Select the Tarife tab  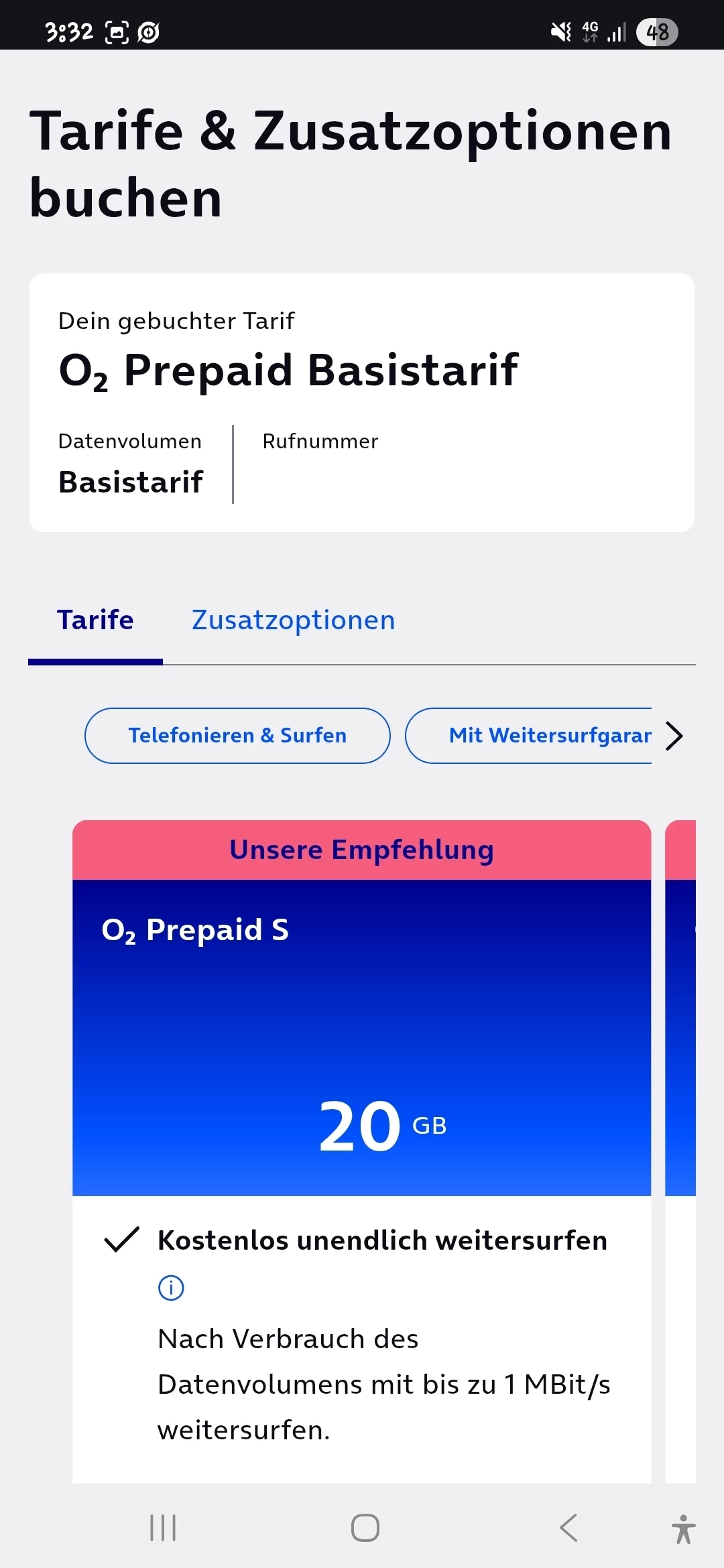pos(95,620)
